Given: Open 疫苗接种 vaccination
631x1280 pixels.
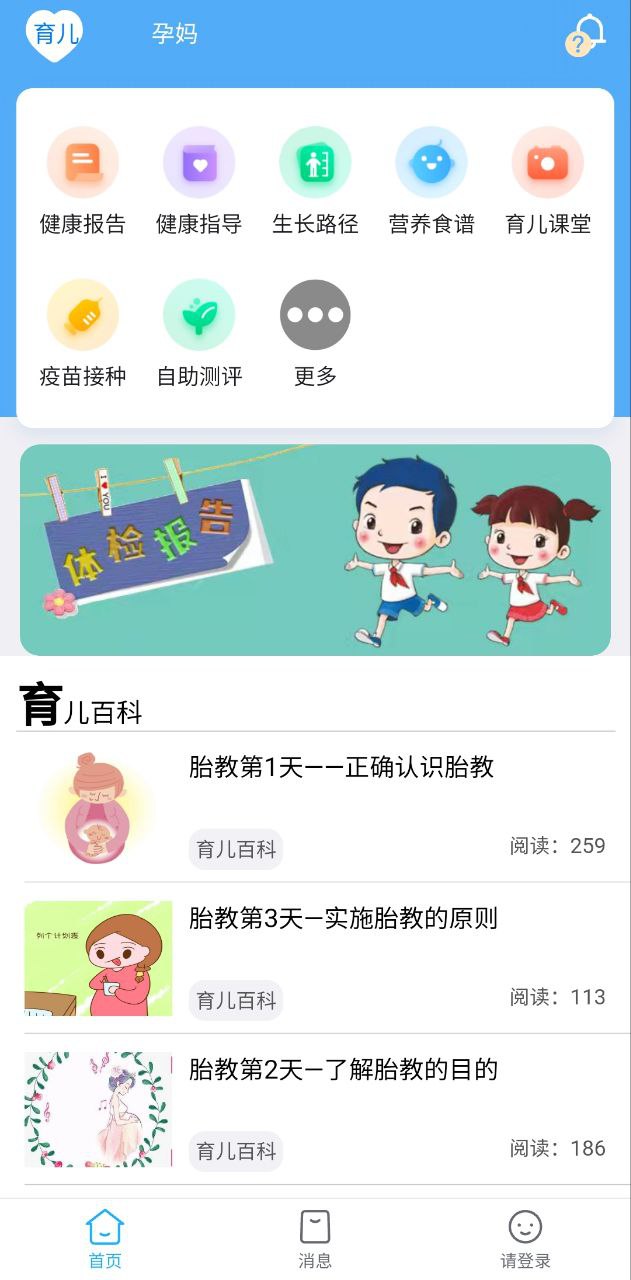Looking at the screenshot, I should 83,333.
